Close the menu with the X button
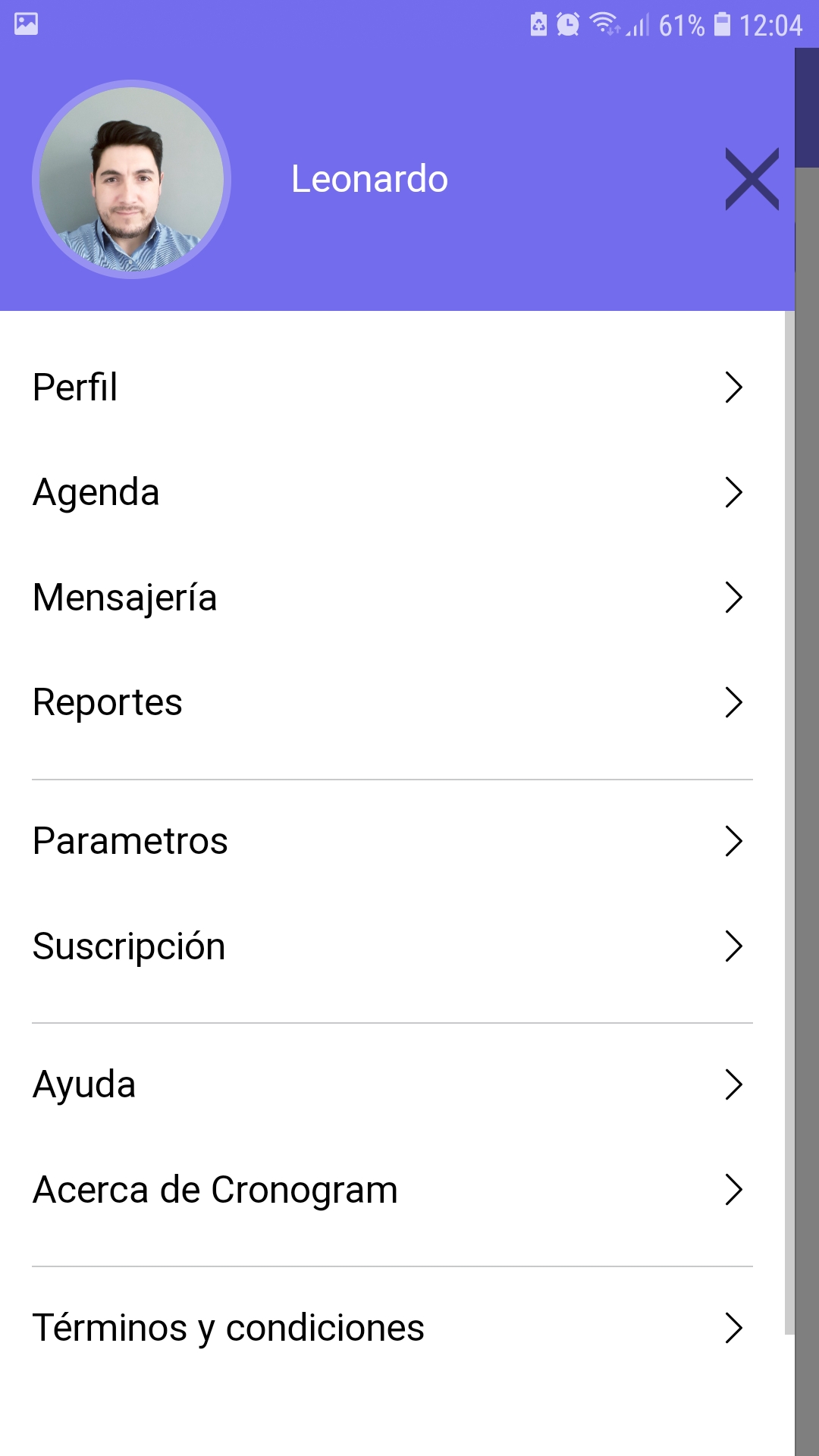This screenshot has height=1456, width=819. click(752, 179)
